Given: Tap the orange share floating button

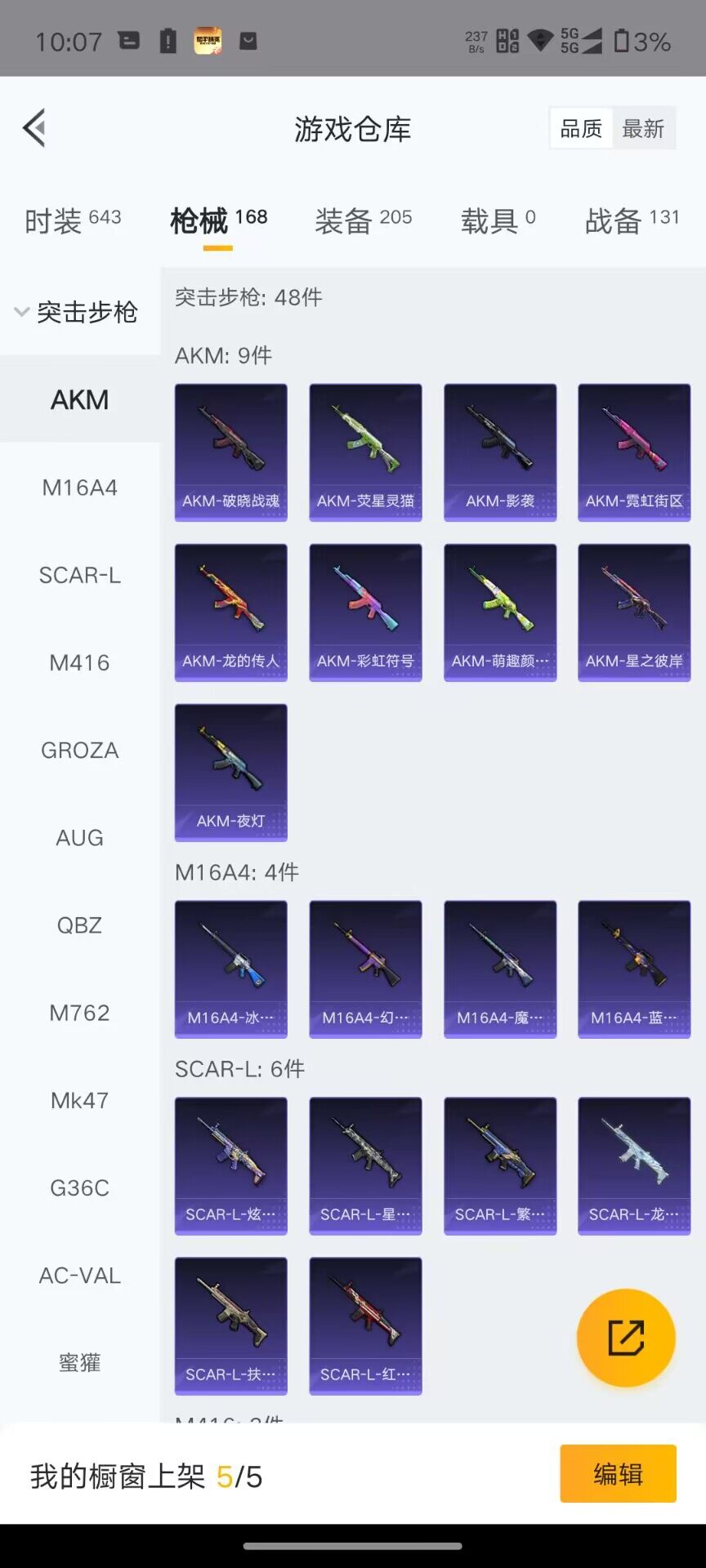Looking at the screenshot, I should pyautogui.click(x=626, y=1338).
